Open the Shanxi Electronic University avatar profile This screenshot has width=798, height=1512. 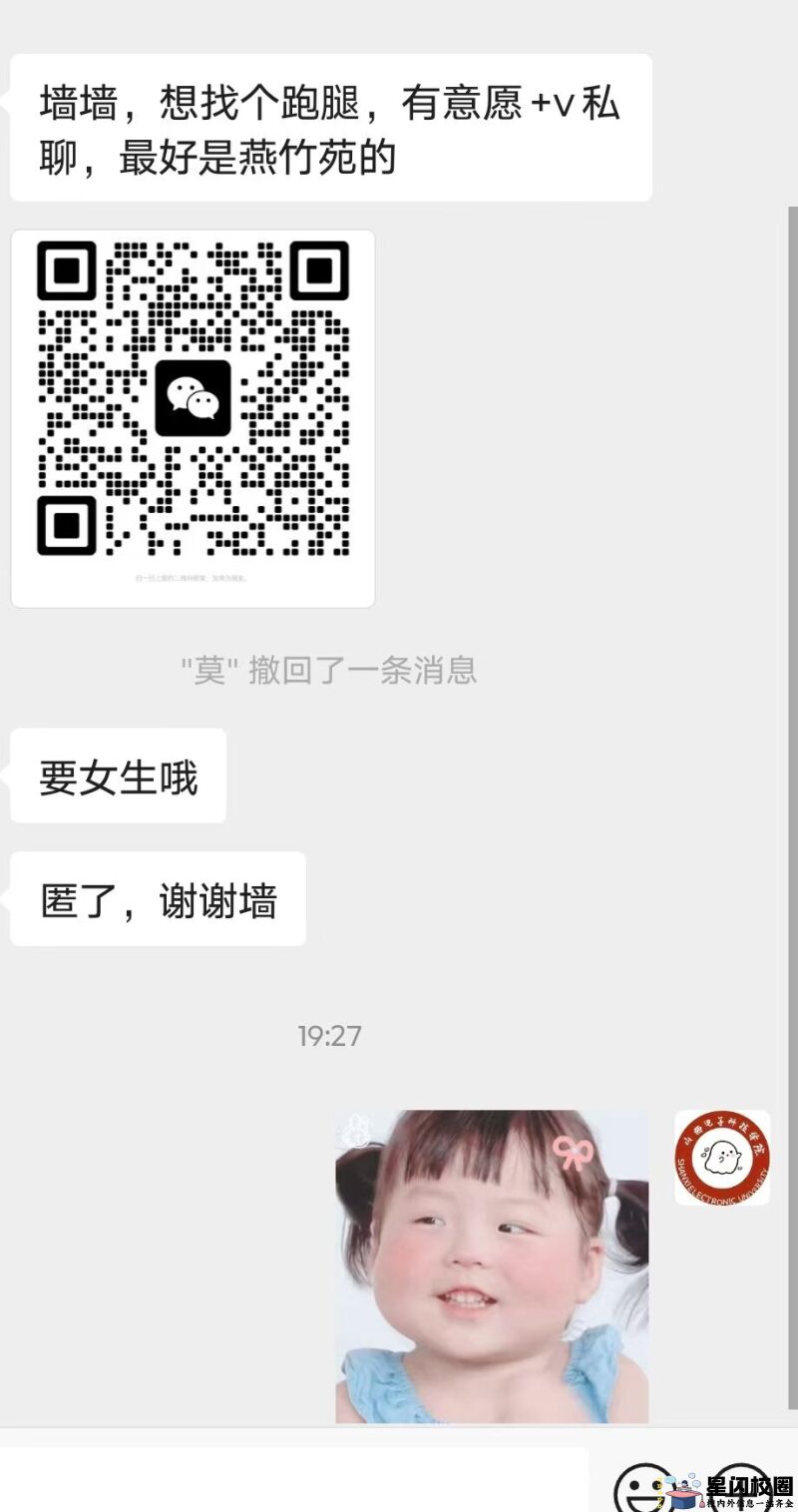pos(721,1158)
